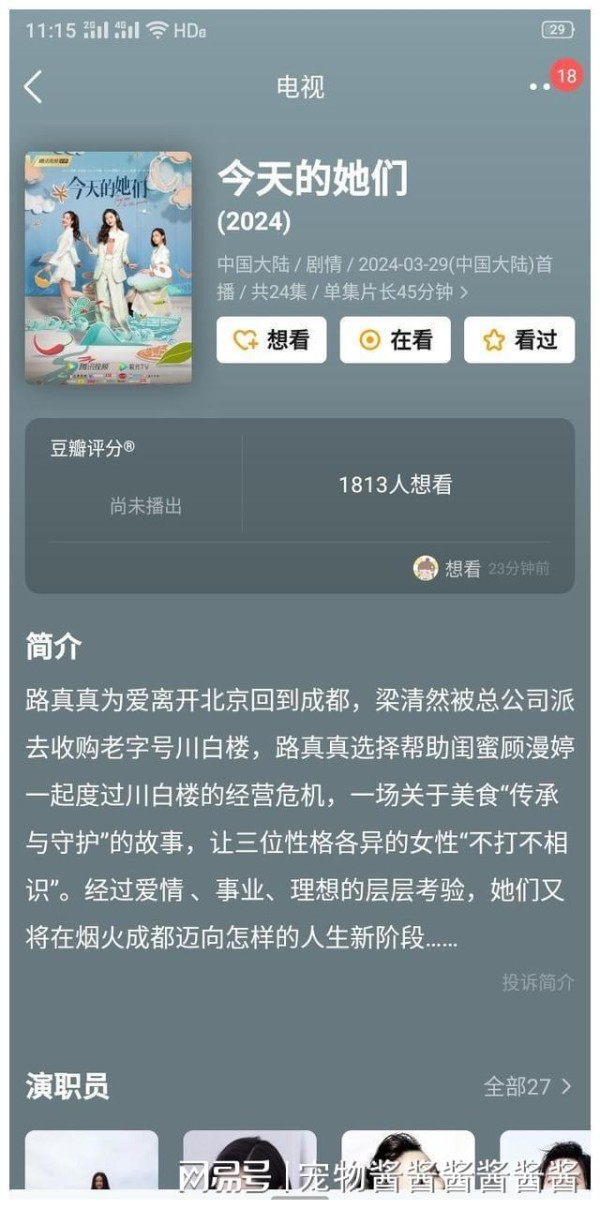This screenshot has height=1209, width=600.
Task: View all 27 cast members via 全部27
Action: click(529, 1086)
